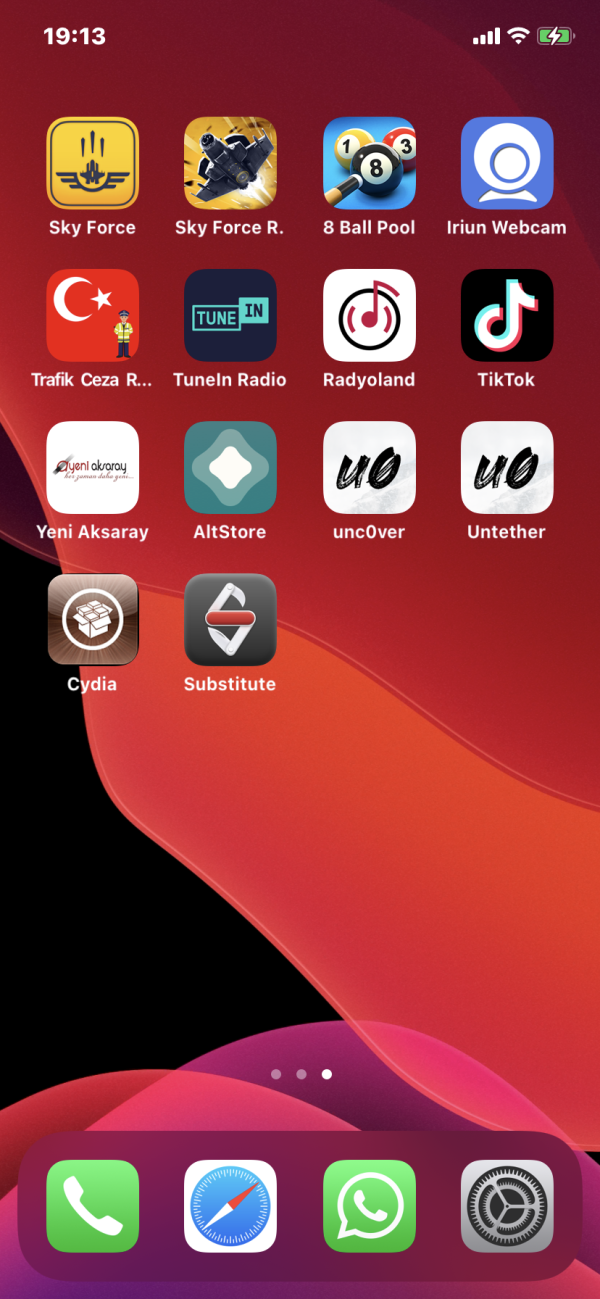Viewport: 600px width, 1299px height.
Task: Open WhatsApp from the dock
Action: coord(369,1205)
